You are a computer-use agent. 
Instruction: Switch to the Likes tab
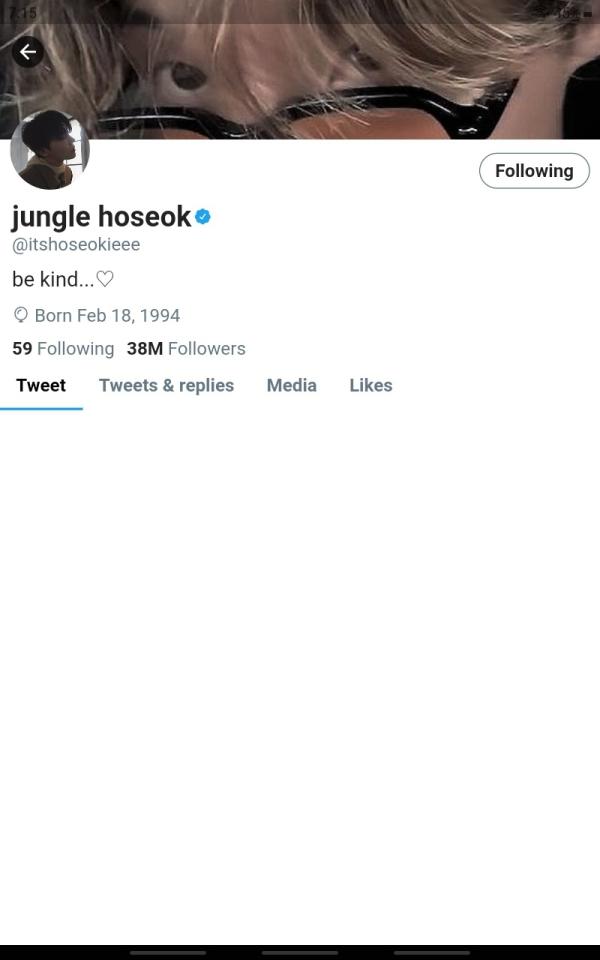(x=370, y=385)
